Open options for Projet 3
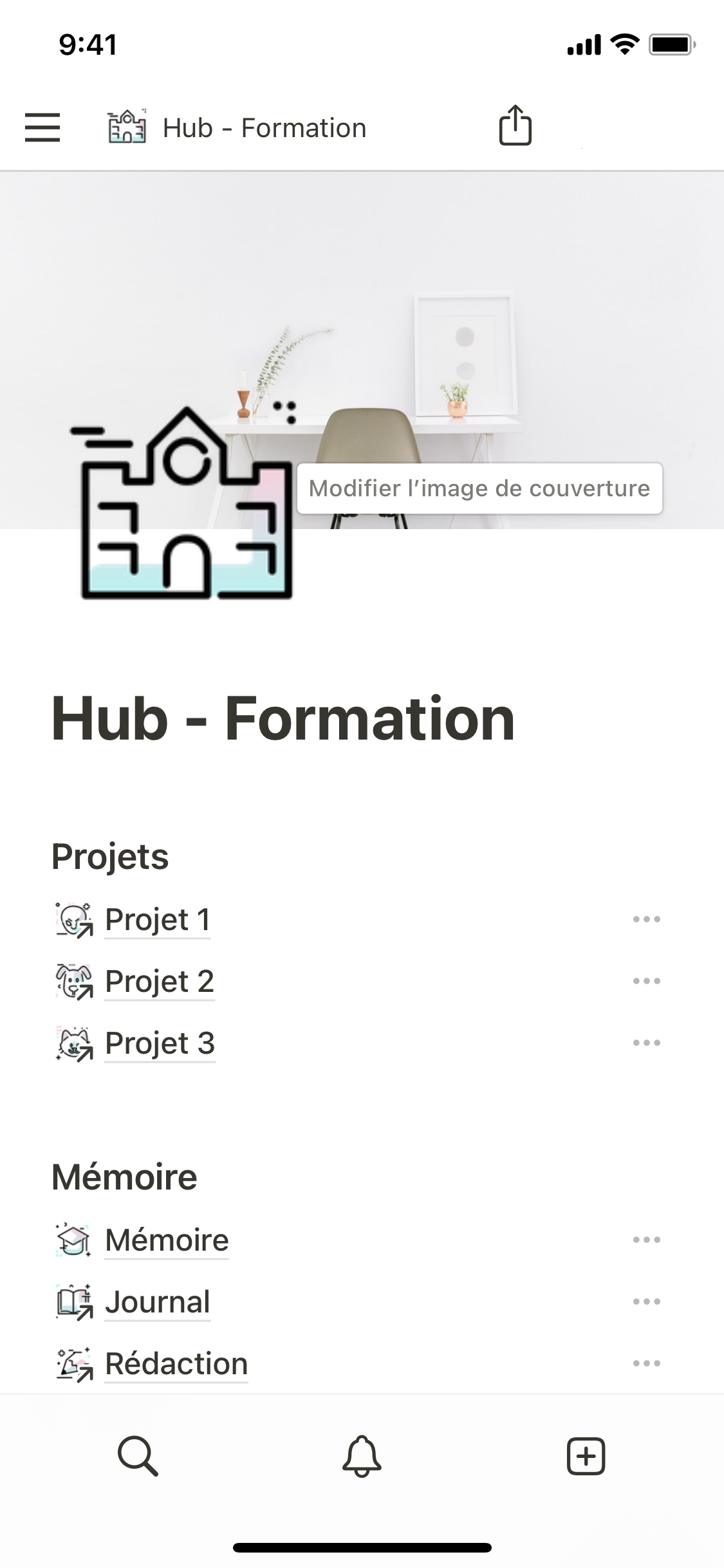 (x=646, y=1043)
